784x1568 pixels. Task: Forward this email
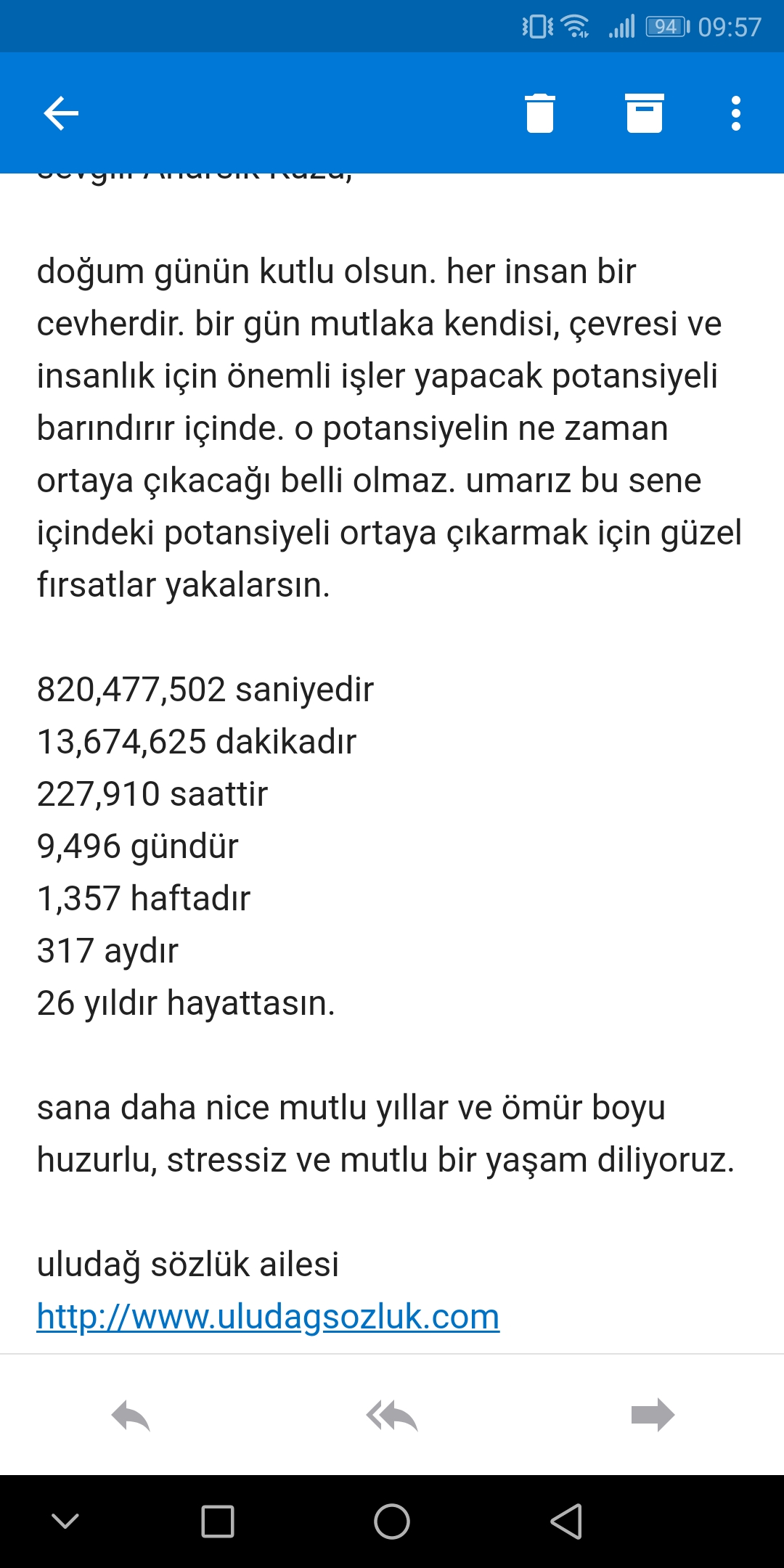653,1415
